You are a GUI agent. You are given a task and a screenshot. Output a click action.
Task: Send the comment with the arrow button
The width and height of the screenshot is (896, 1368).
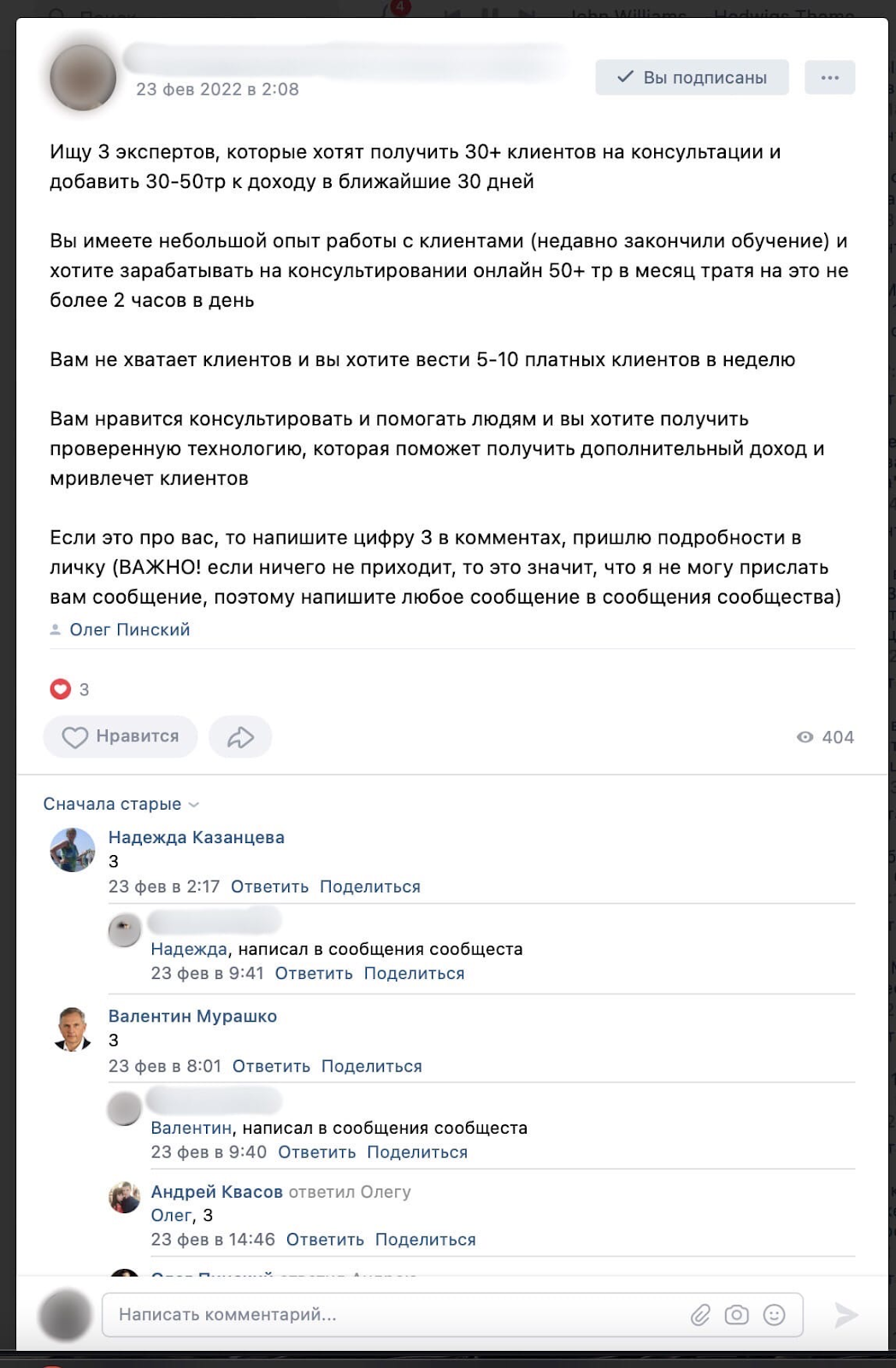[x=846, y=1315]
